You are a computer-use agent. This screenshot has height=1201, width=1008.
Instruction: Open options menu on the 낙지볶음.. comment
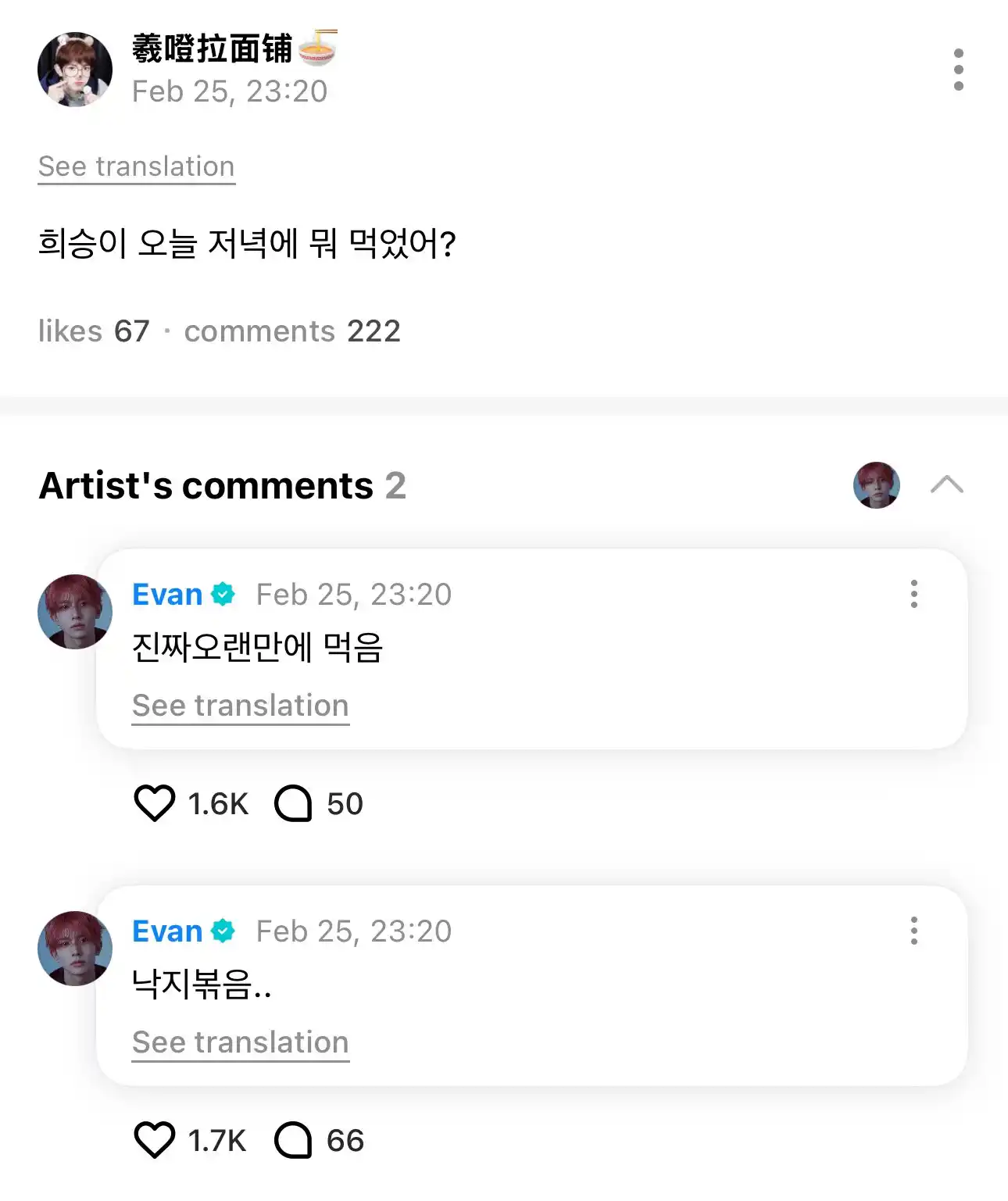point(913,931)
